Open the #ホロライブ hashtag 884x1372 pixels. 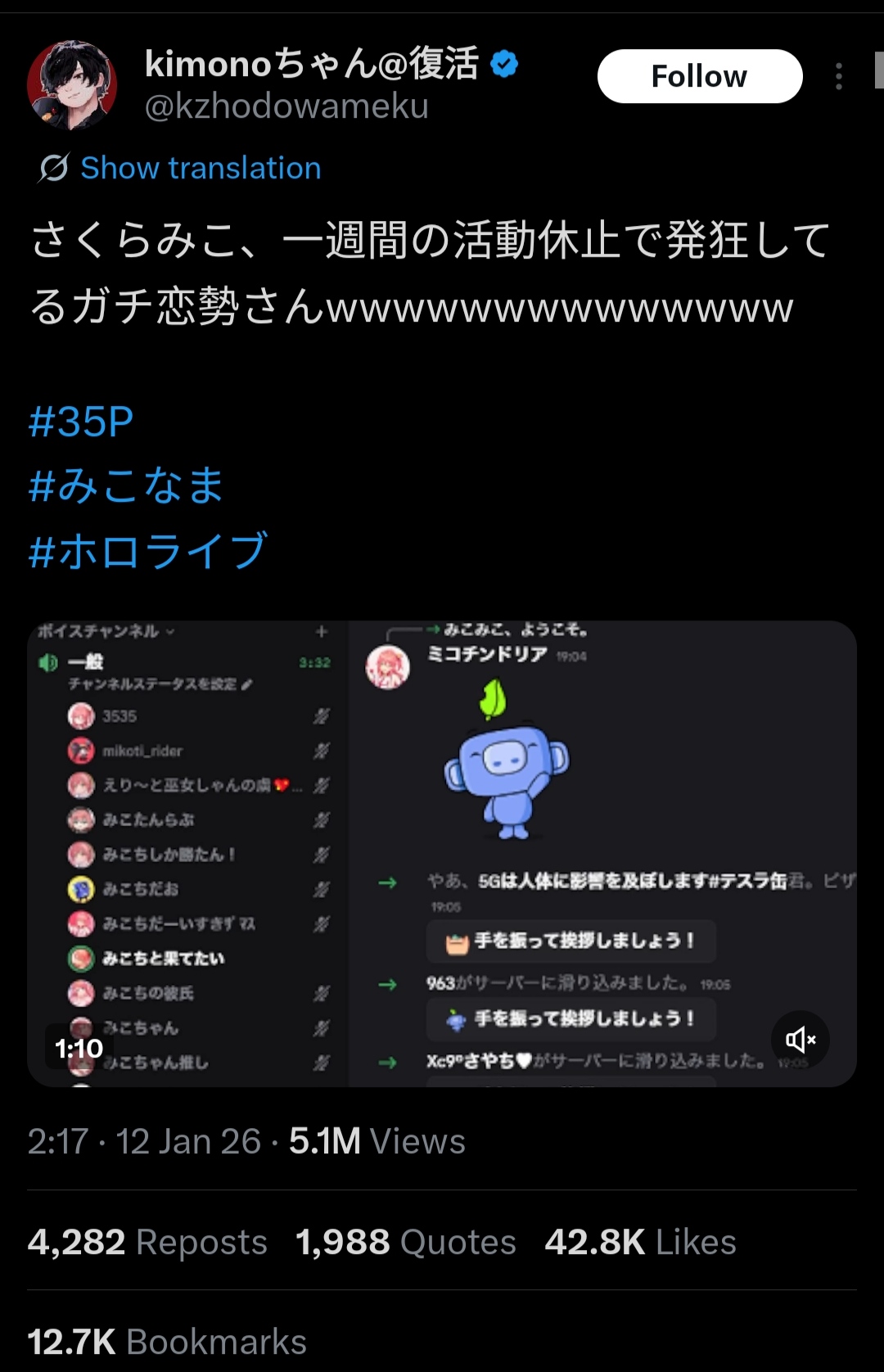pyautogui.click(x=147, y=550)
